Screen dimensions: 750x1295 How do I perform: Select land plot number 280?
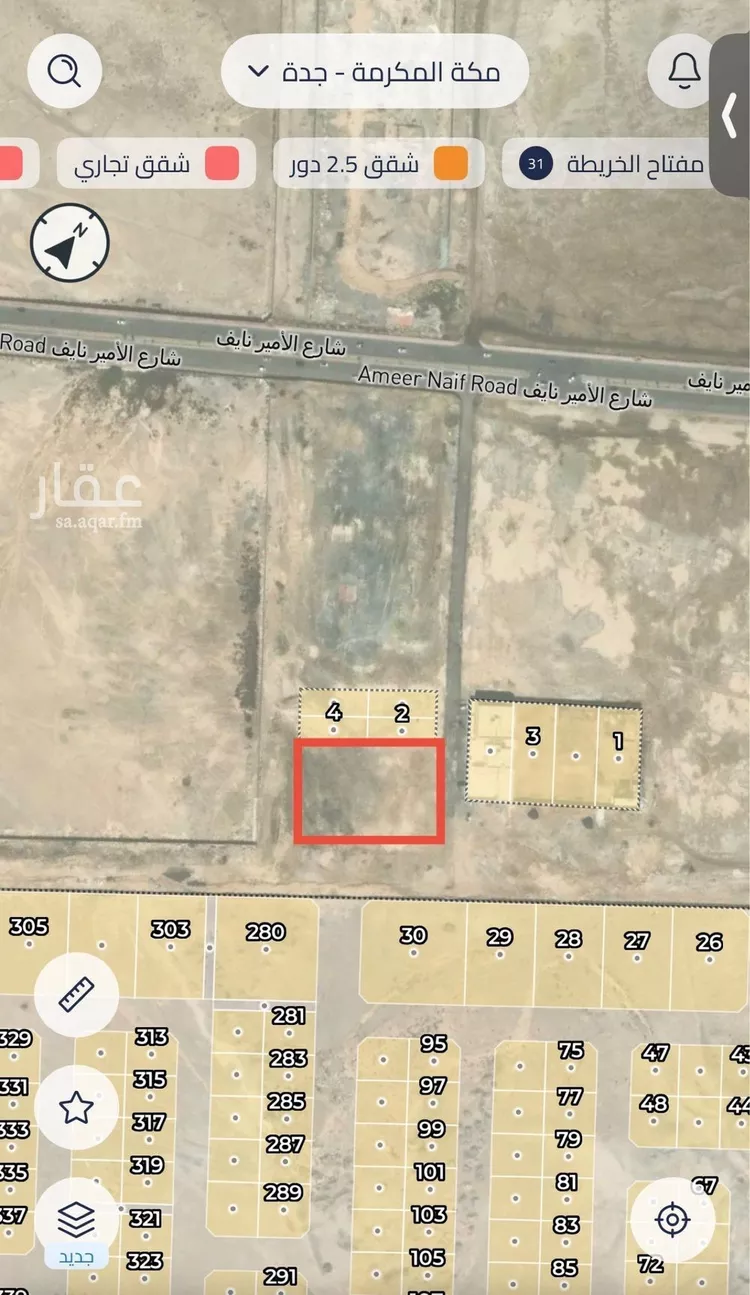266,945
